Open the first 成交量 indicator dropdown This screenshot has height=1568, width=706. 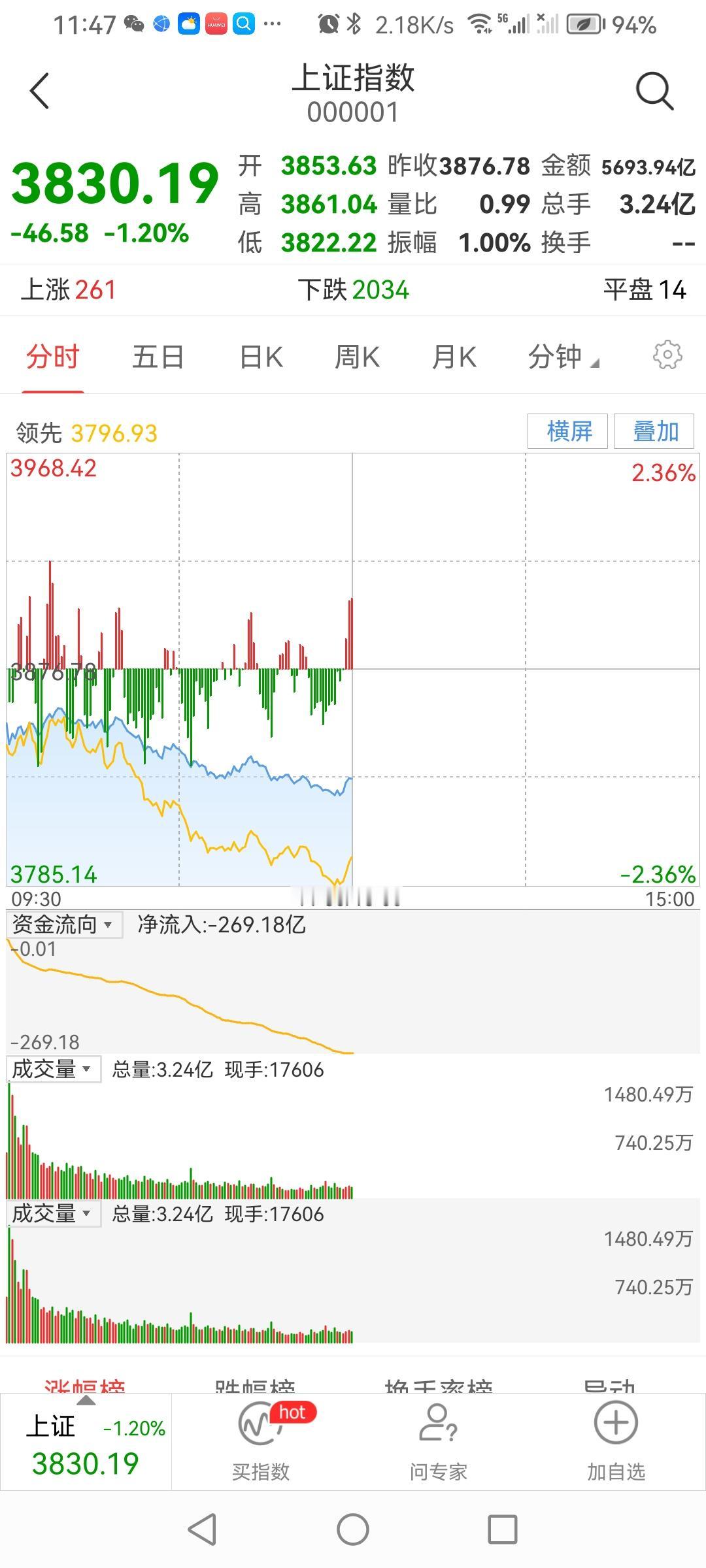pos(54,1069)
